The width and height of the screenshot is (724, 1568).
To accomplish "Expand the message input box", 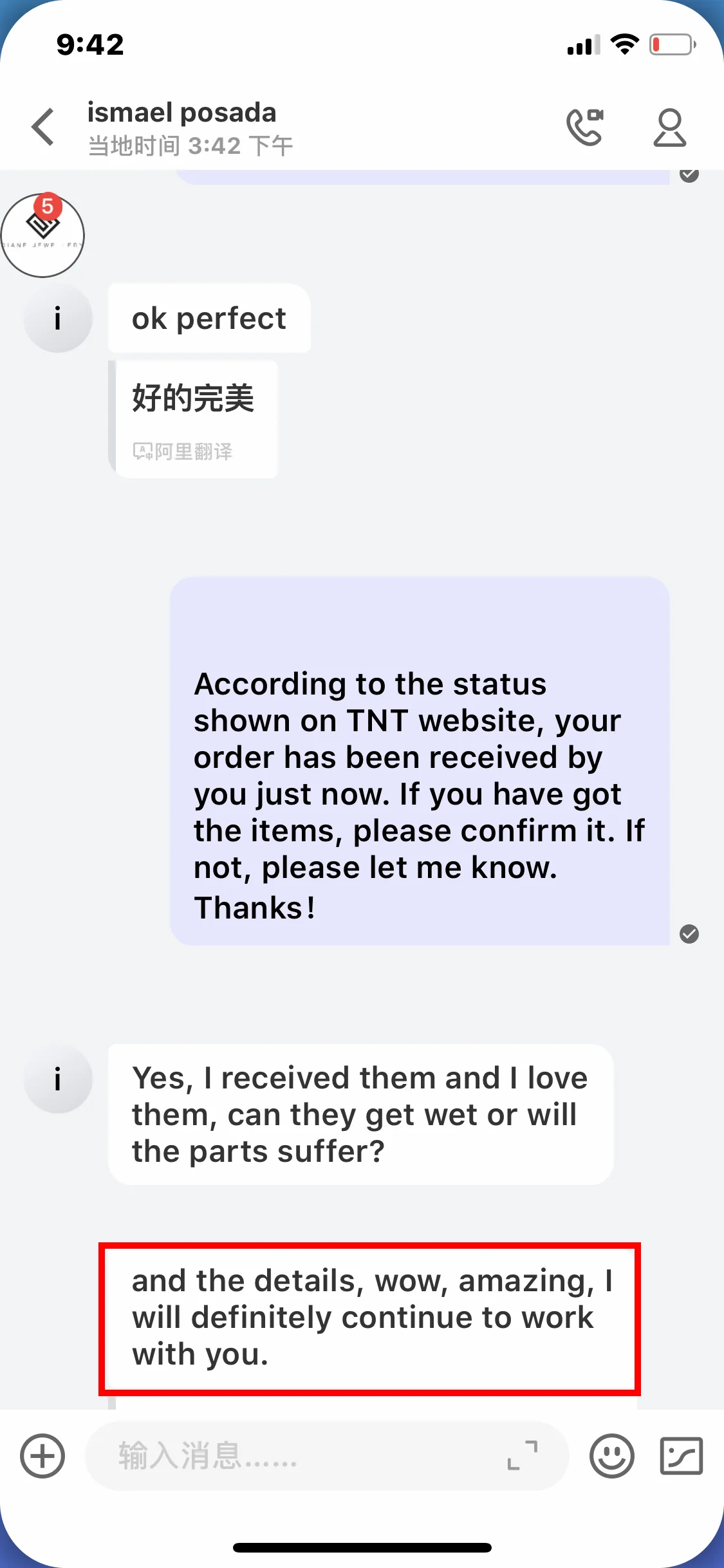I will click(523, 1455).
